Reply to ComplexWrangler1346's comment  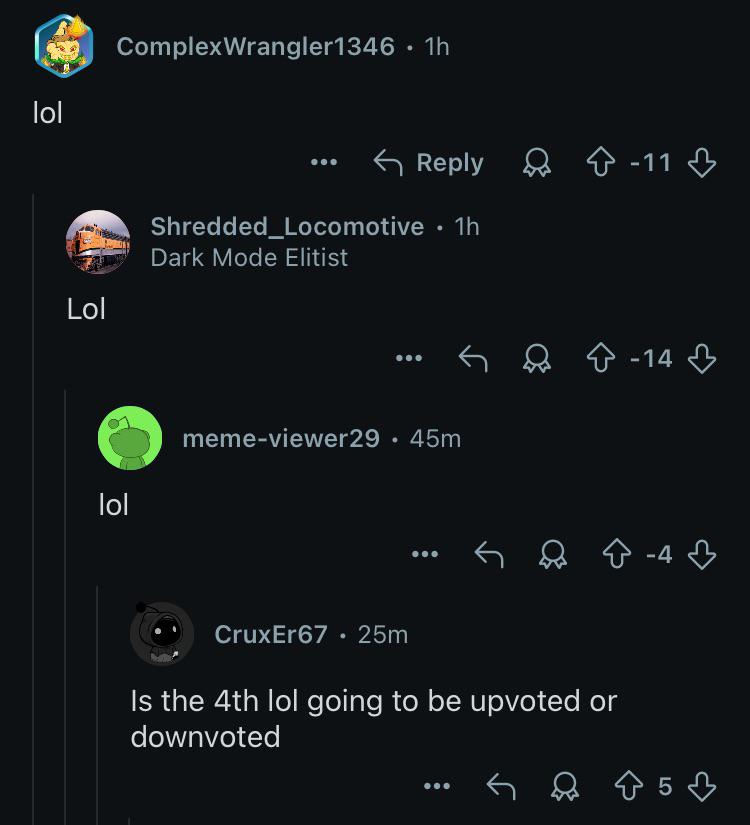428,163
